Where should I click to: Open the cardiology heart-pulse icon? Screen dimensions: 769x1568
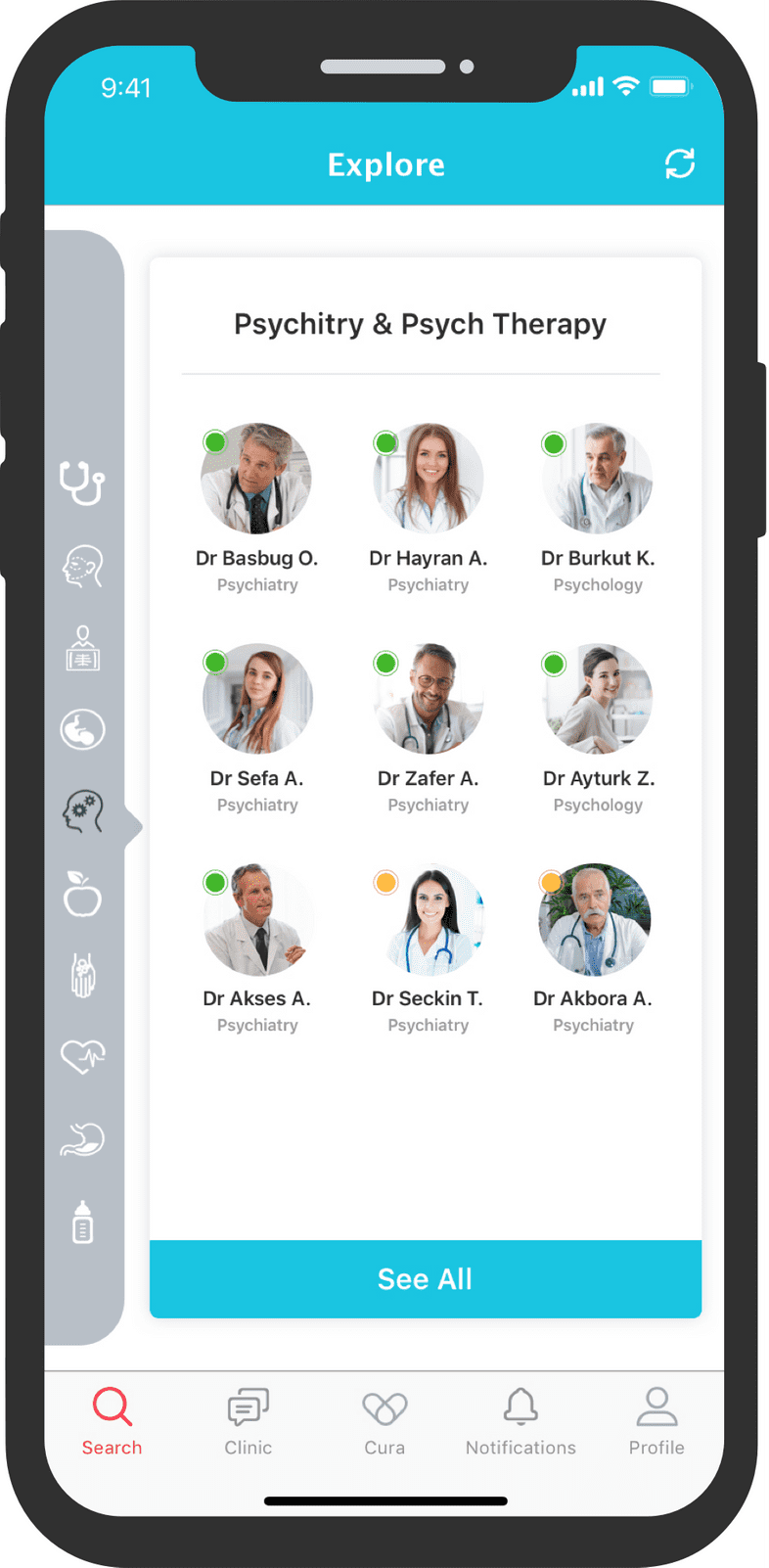click(82, 1057)
